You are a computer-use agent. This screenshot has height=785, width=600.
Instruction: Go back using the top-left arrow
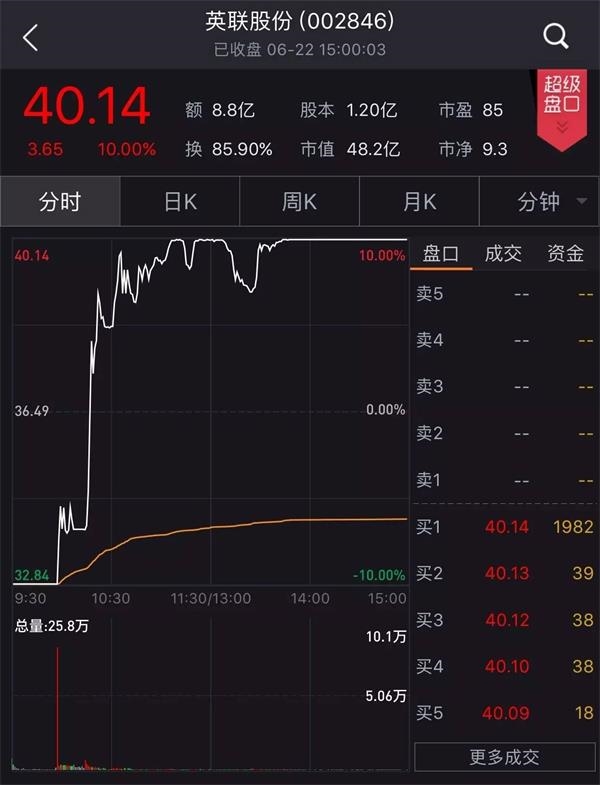[30, 38]
